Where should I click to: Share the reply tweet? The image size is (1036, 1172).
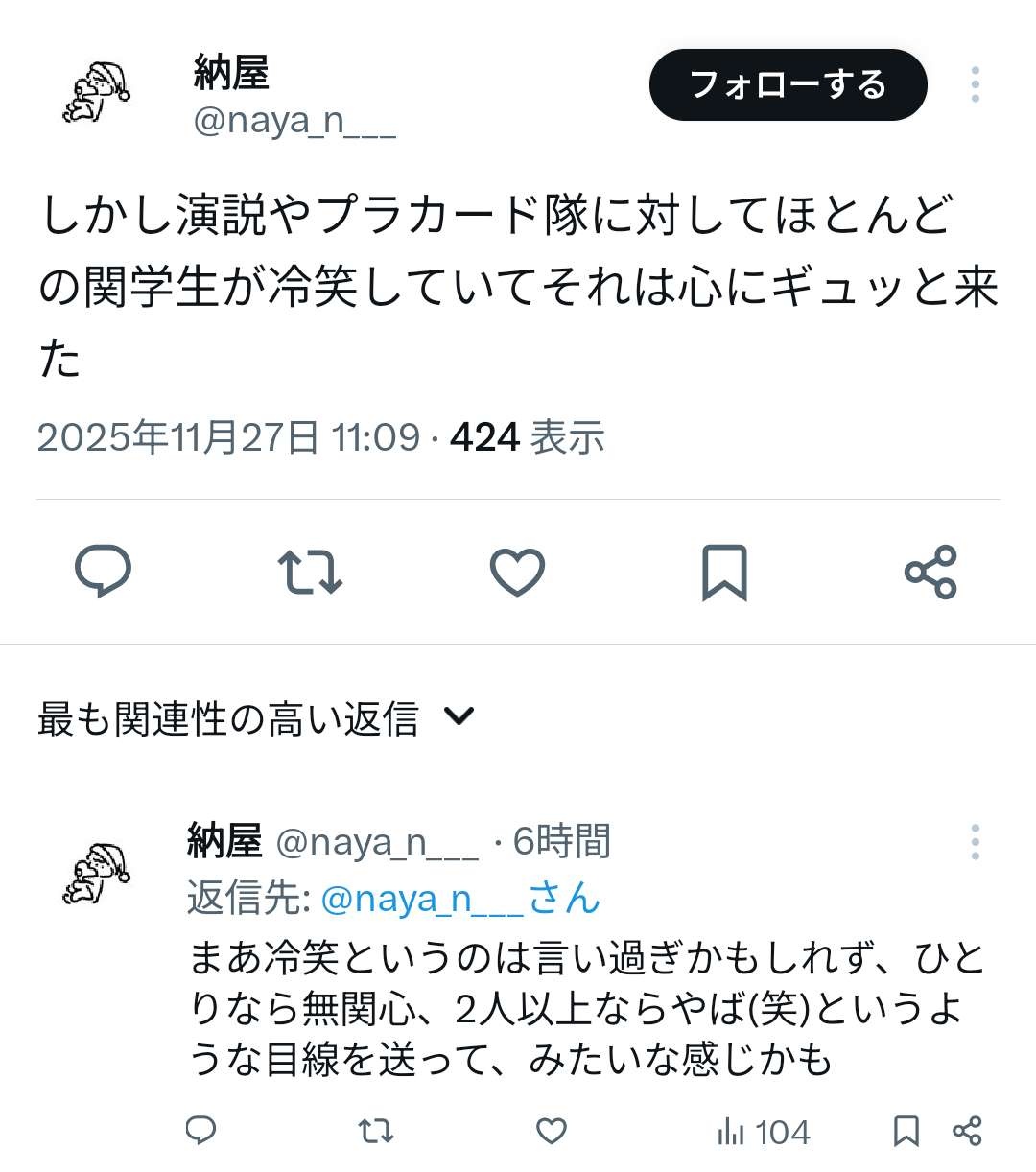969,1132
